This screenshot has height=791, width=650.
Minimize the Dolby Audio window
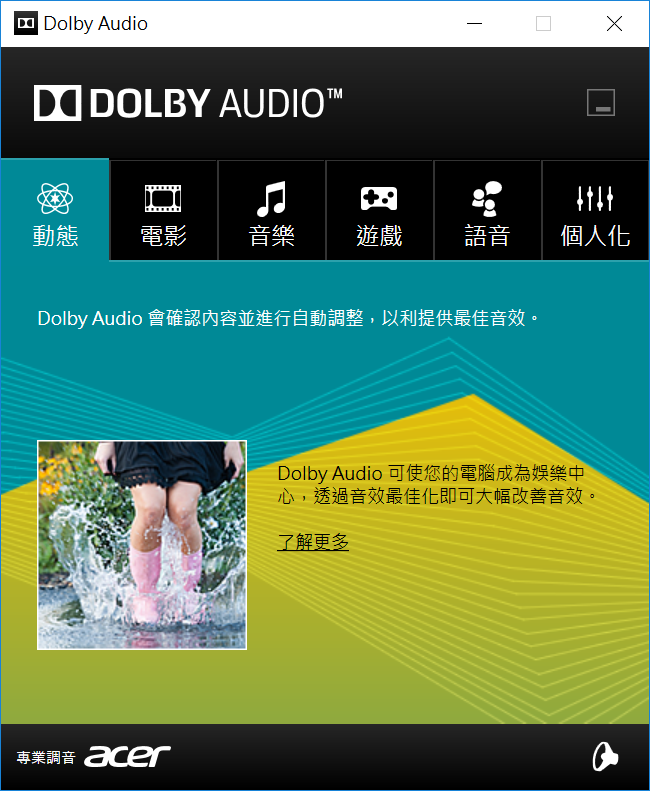coord(472,23)
